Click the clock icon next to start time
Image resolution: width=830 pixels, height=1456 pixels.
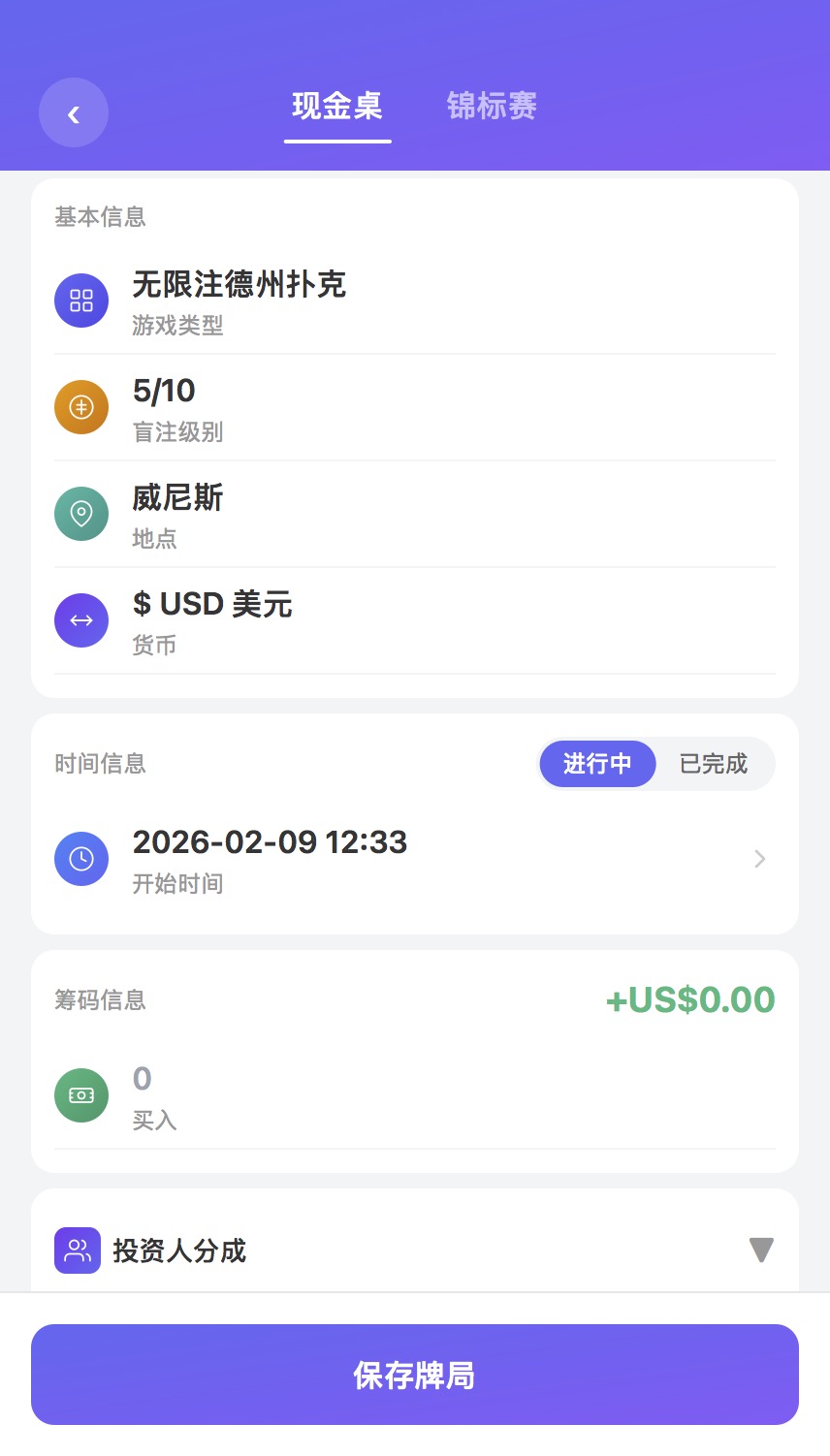pyautogui.click(x=81, y=859)
